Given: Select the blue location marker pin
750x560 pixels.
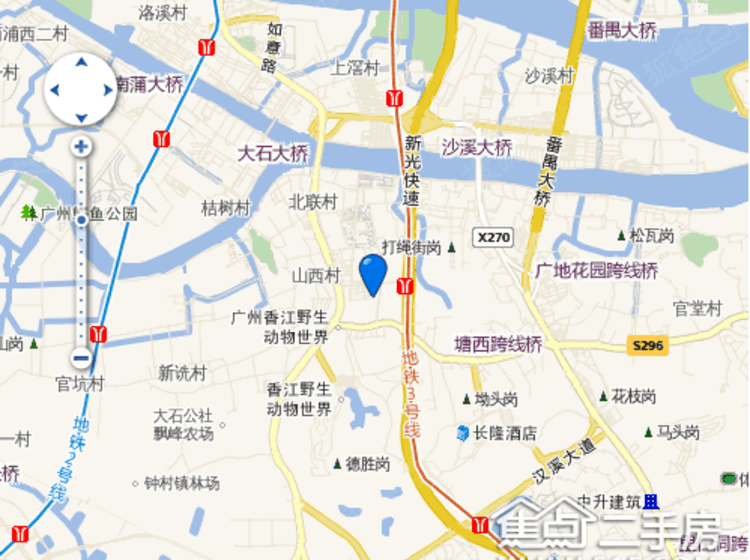Looking at the screenshot, I should point(373,273).
